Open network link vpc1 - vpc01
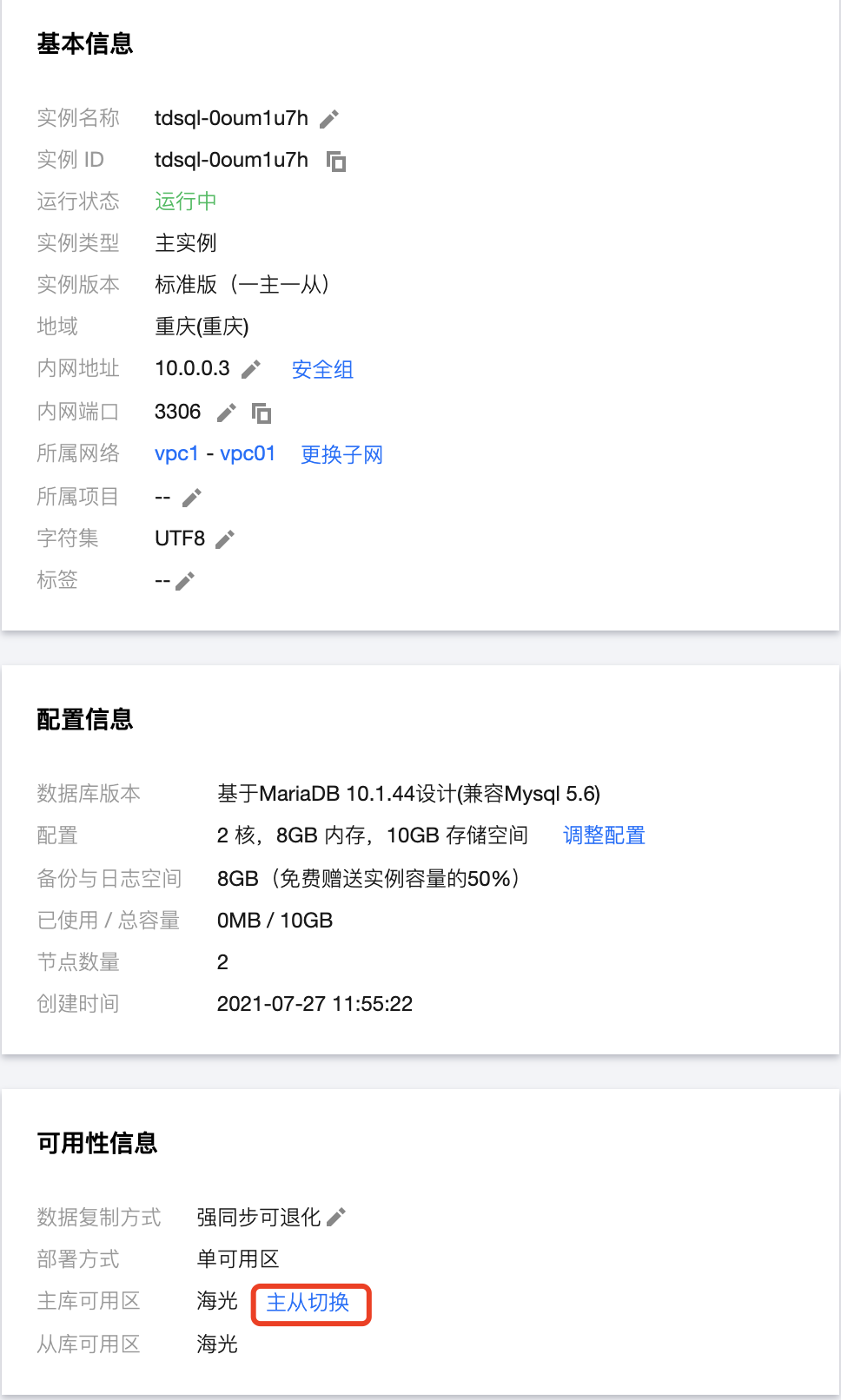The width and height of the screenshot is (841, 1400). [x=215, y=453]
